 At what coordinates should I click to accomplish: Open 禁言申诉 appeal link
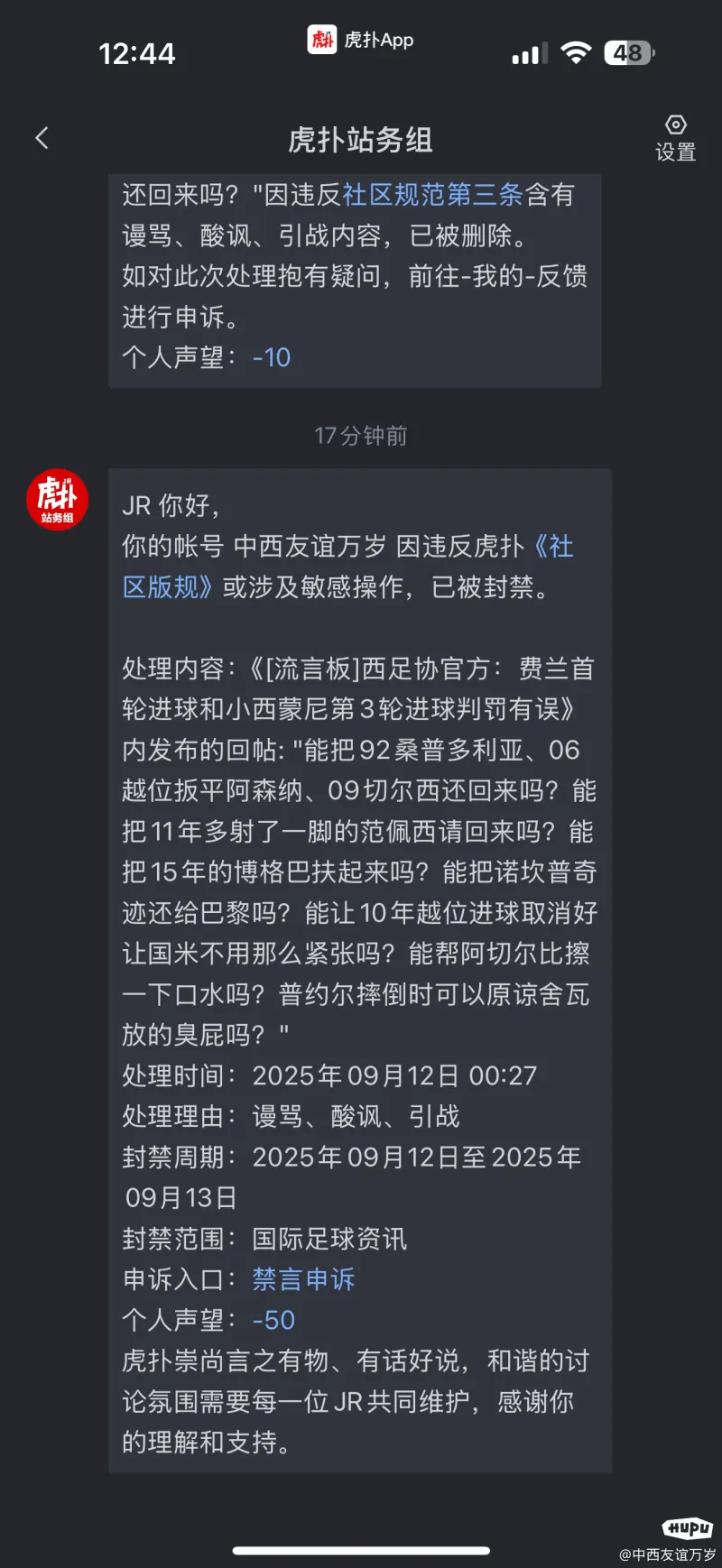click(x=303, y=1279)
